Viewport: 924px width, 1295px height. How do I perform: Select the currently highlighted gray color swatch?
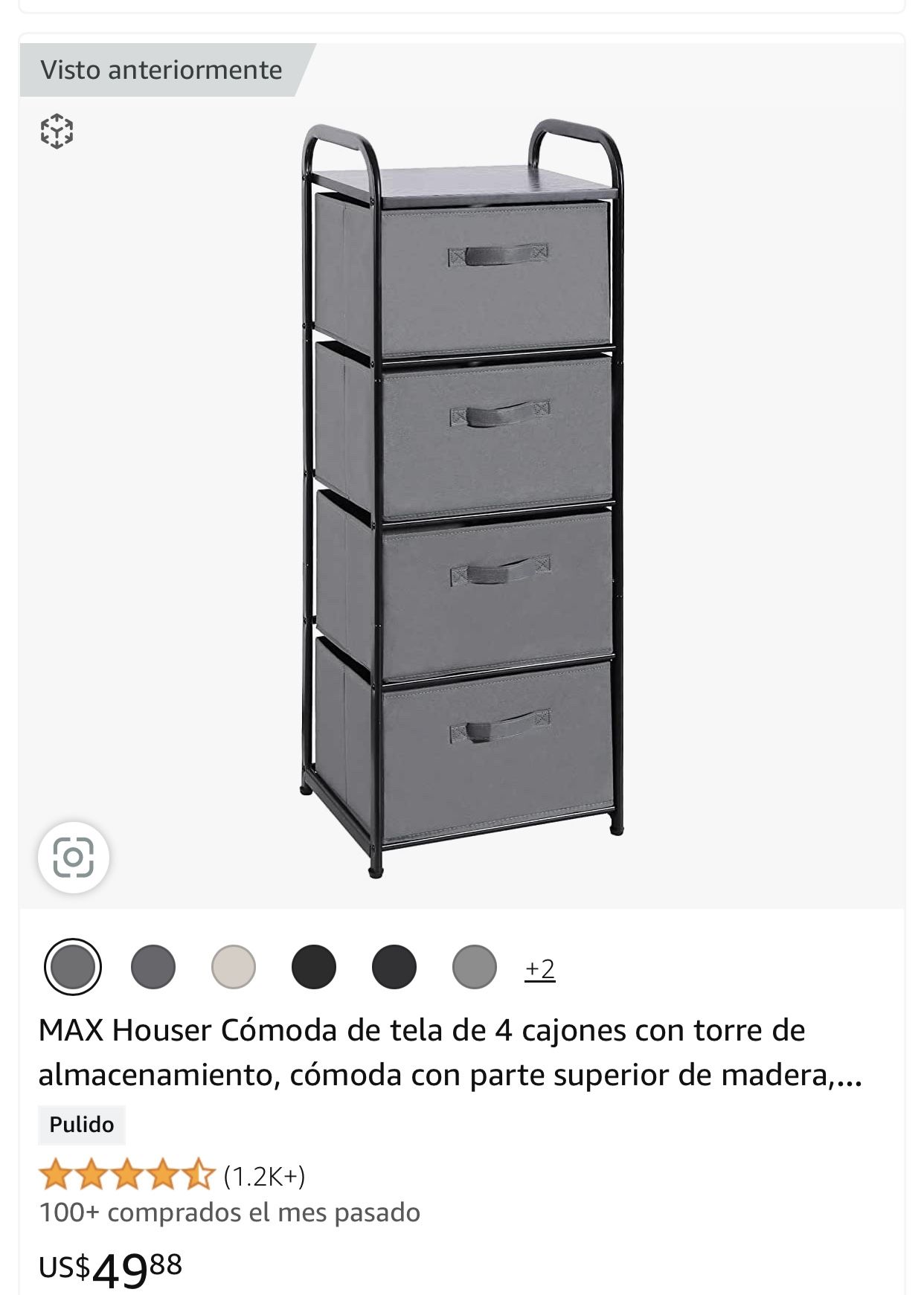tap(73, 966)
